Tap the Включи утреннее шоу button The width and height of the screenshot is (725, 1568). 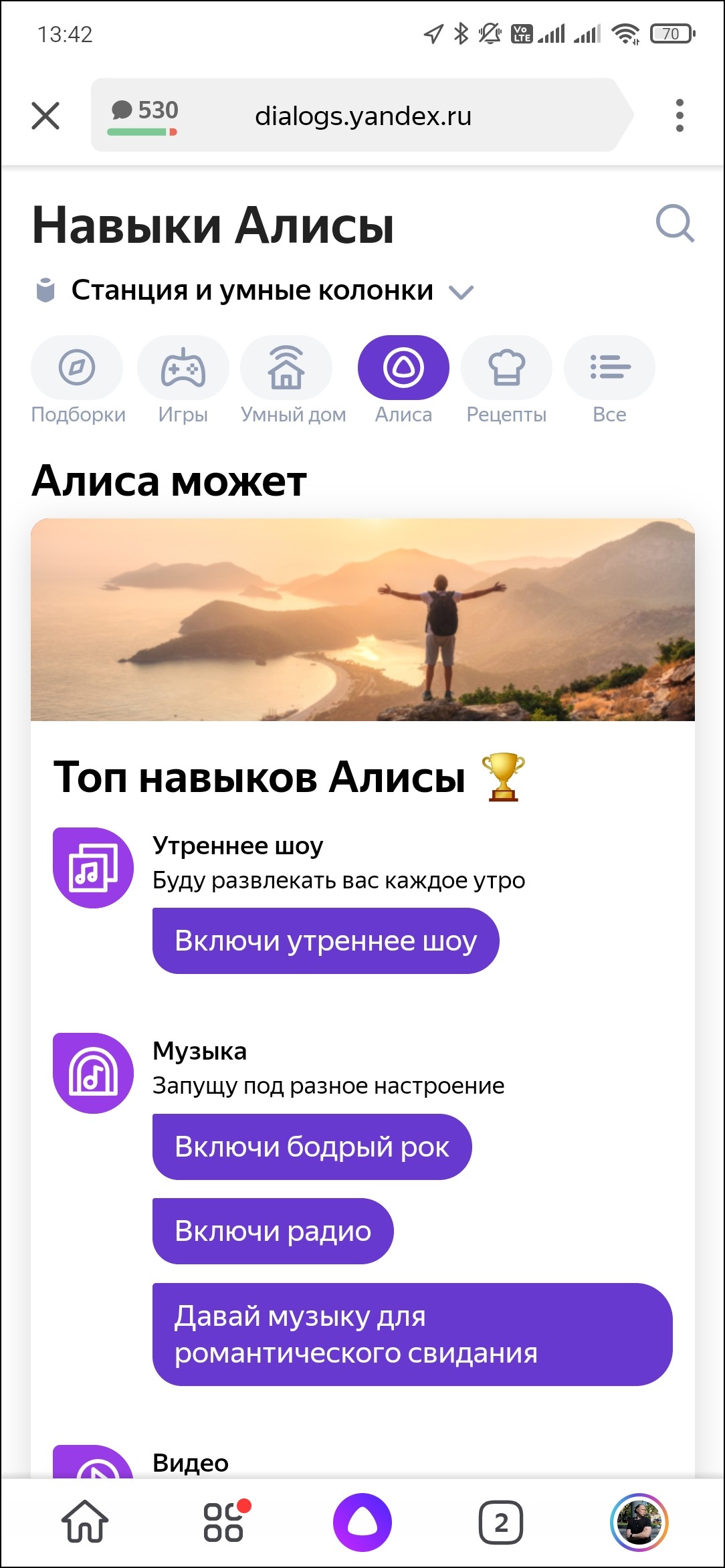(326, 941)
